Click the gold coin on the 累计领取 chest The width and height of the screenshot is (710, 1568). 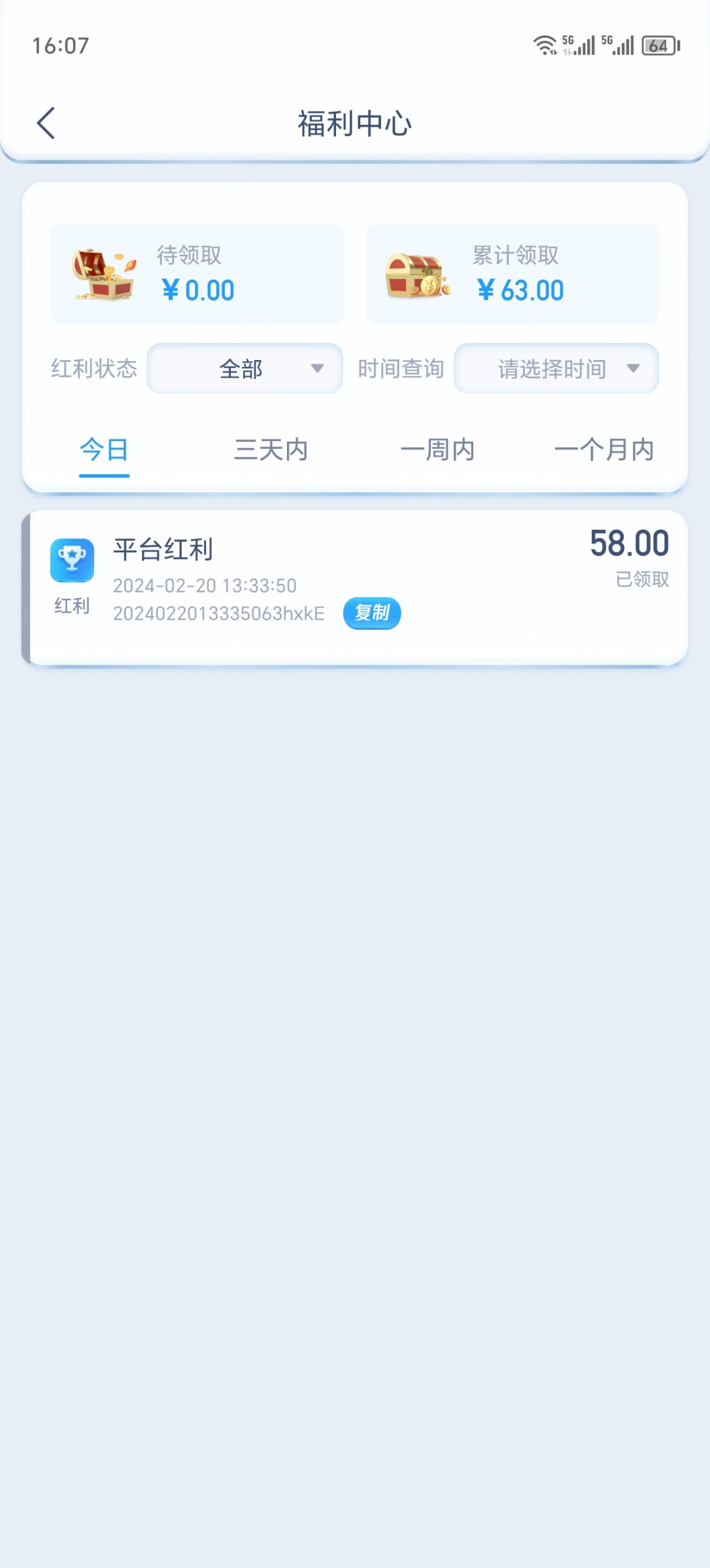coord(430,286)
